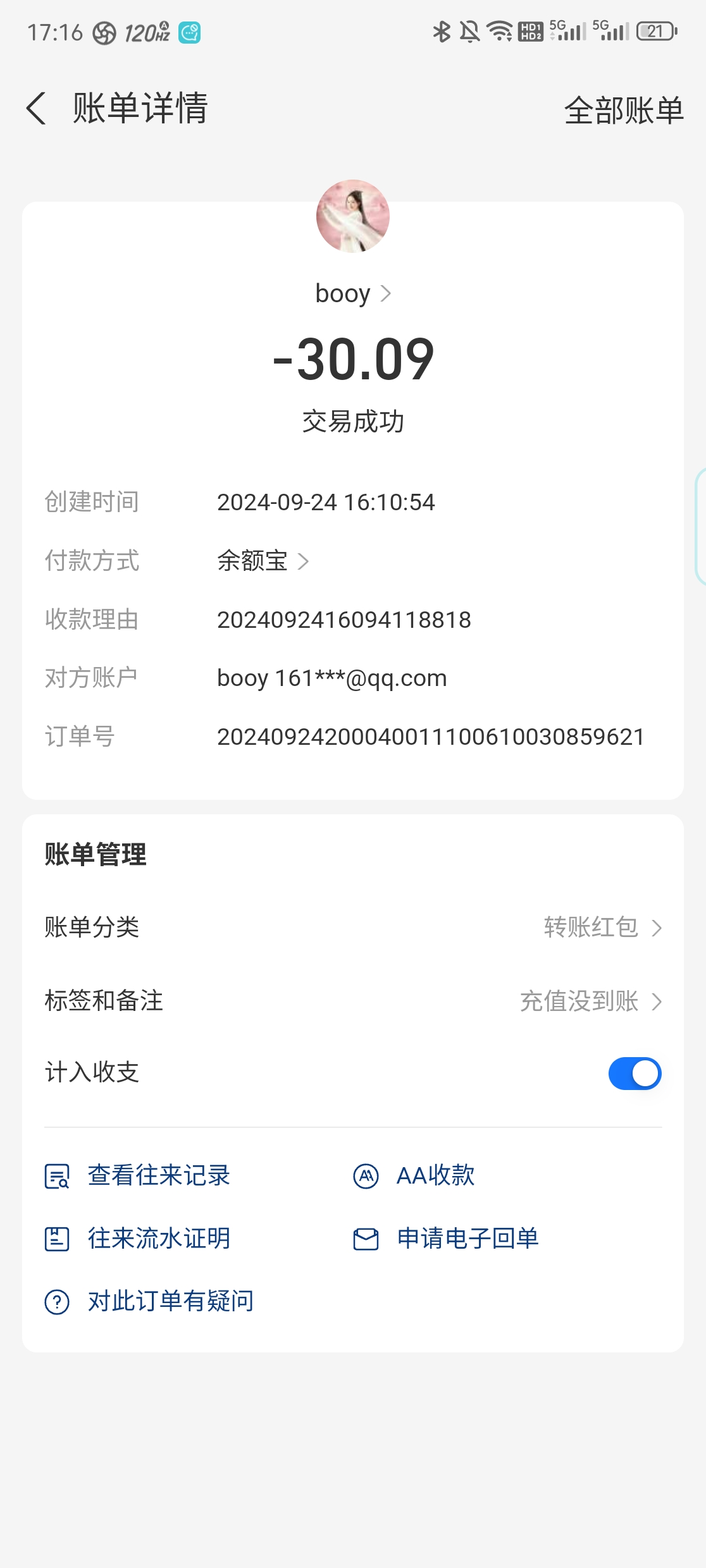Edit 标签和备注 note 充值没到账

590,1001
